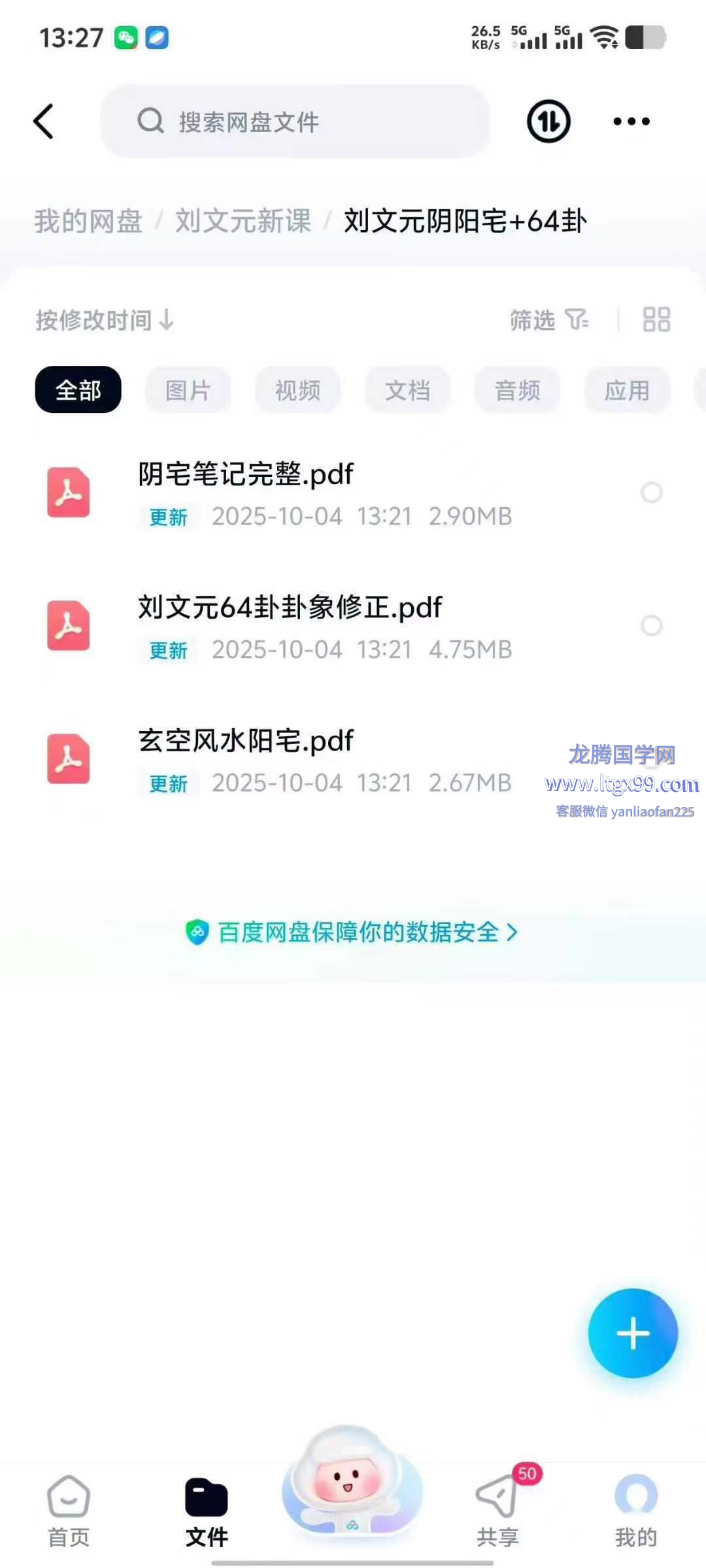The image size is (706, 1568).
Task: Go back using the top-left arrow
Action: point(44,122)
